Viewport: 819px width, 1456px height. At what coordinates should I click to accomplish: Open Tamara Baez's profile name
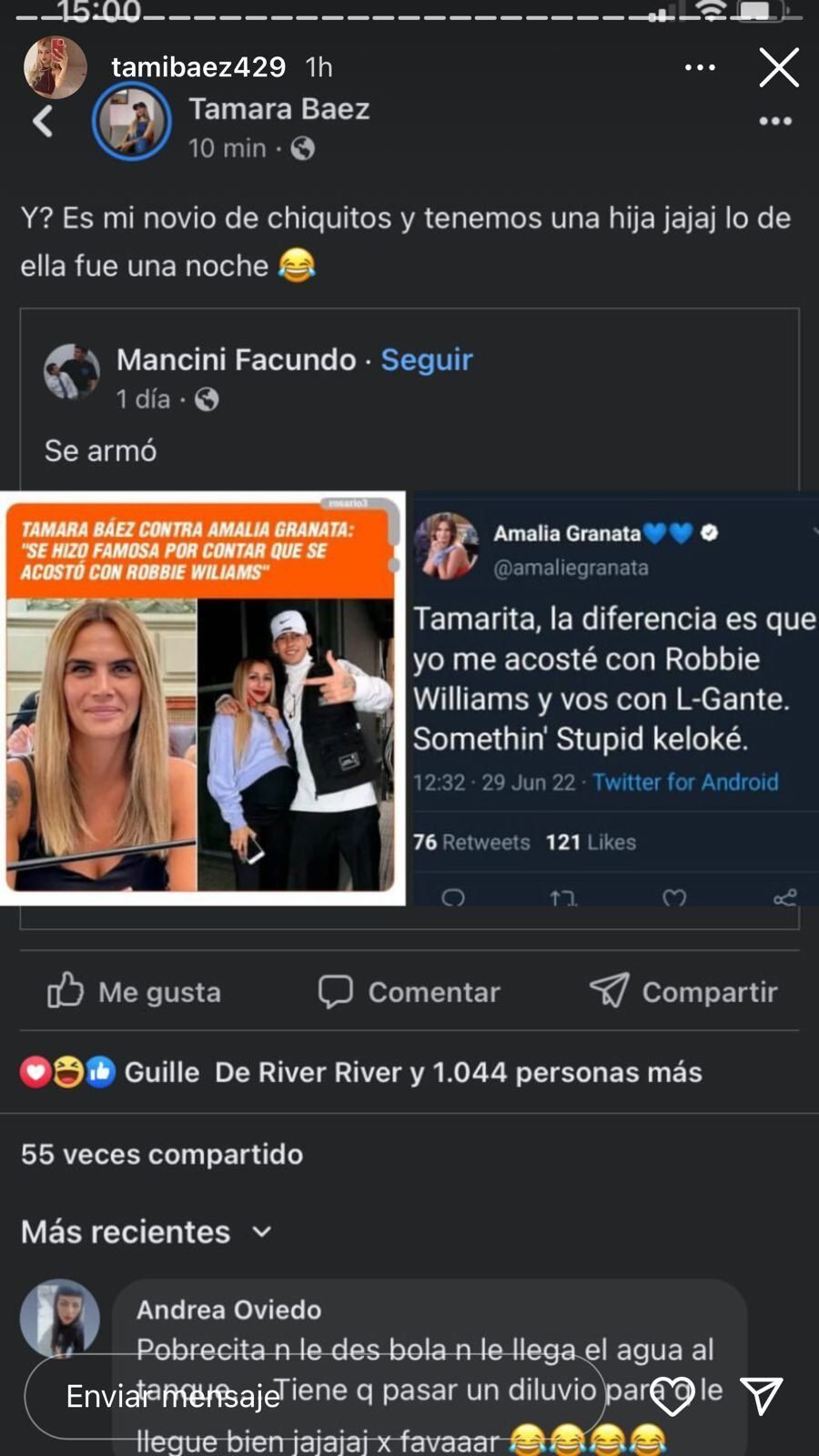[x=278, y=109]
